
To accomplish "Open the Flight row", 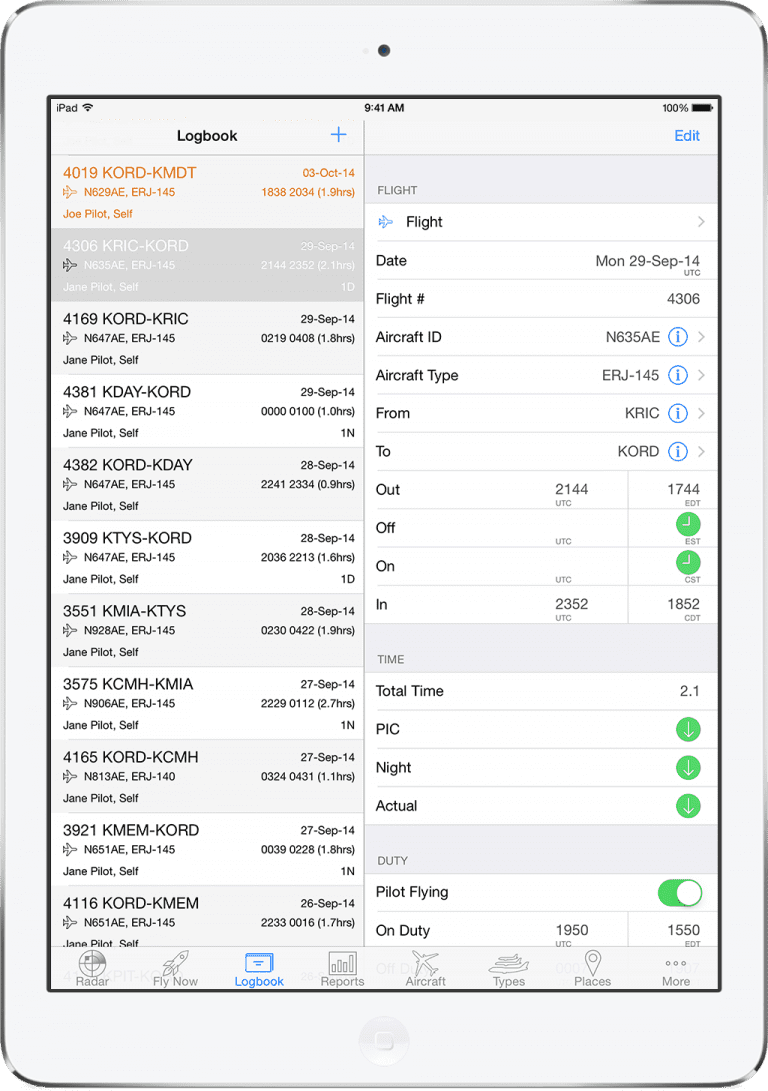I will (541, 222).
